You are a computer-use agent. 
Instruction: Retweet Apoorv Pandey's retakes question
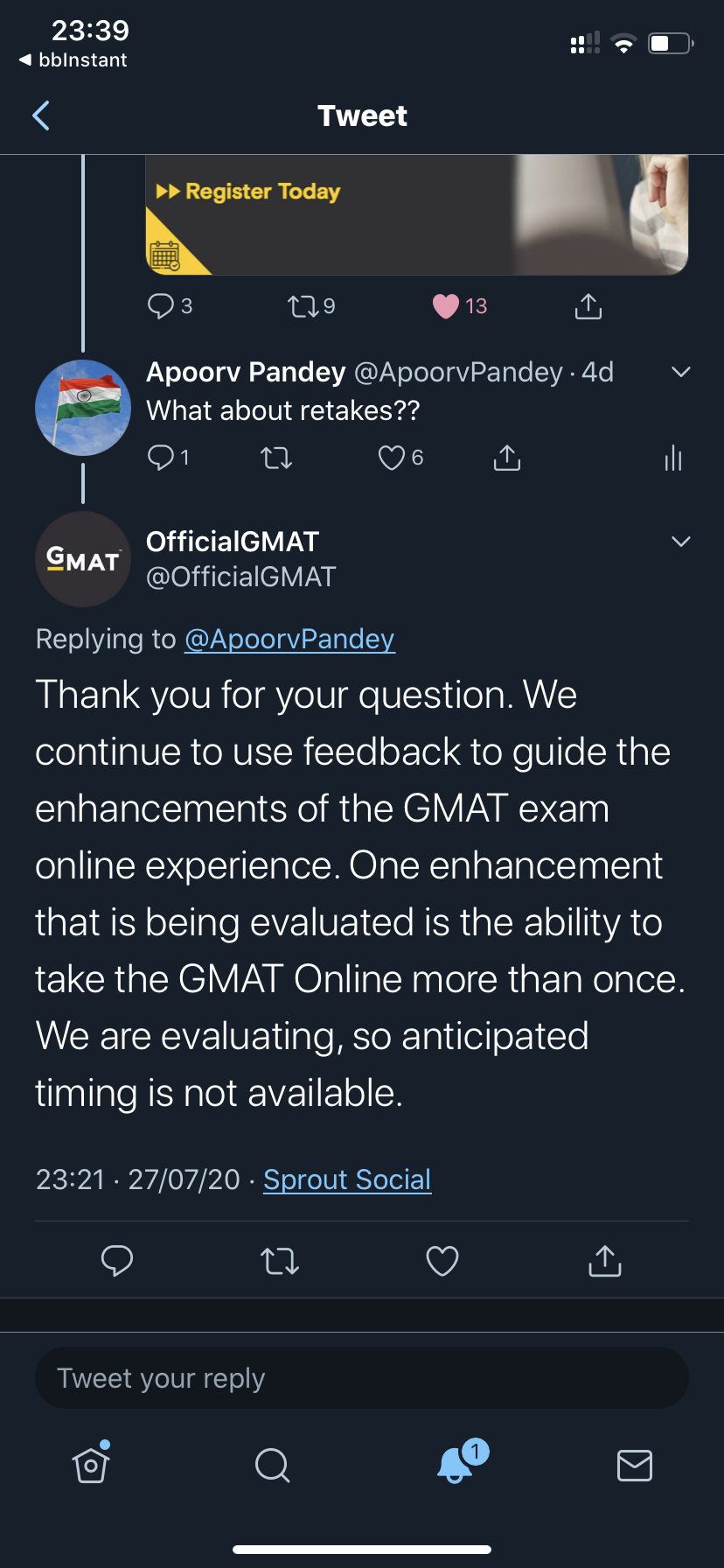click(x=276, y=458)
